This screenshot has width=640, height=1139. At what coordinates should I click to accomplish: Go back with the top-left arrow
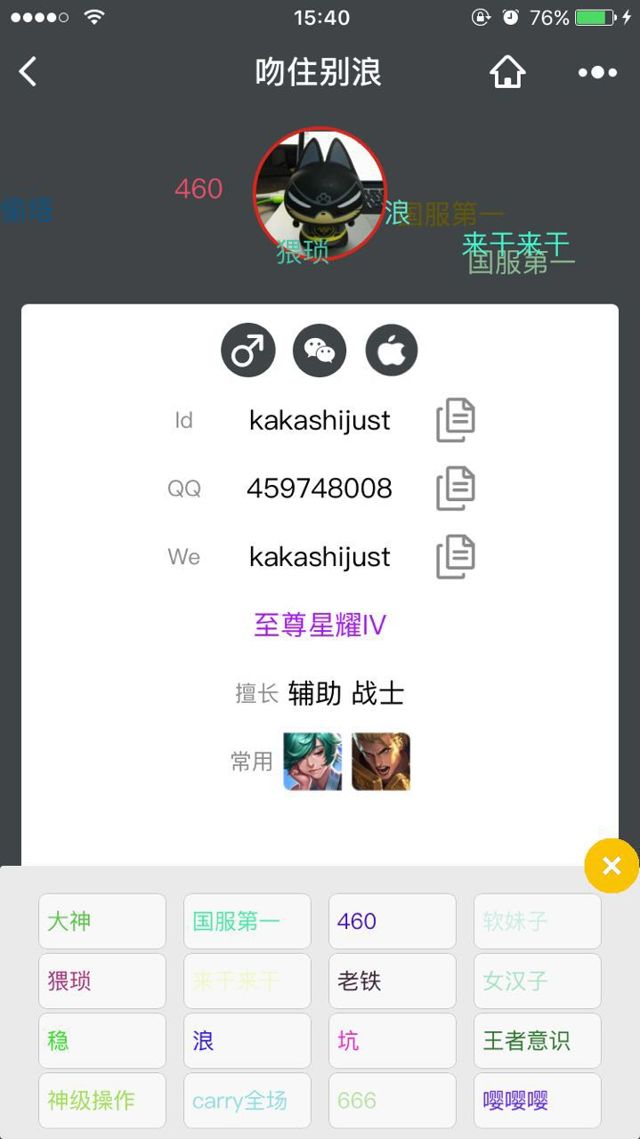tap(28, 72)
